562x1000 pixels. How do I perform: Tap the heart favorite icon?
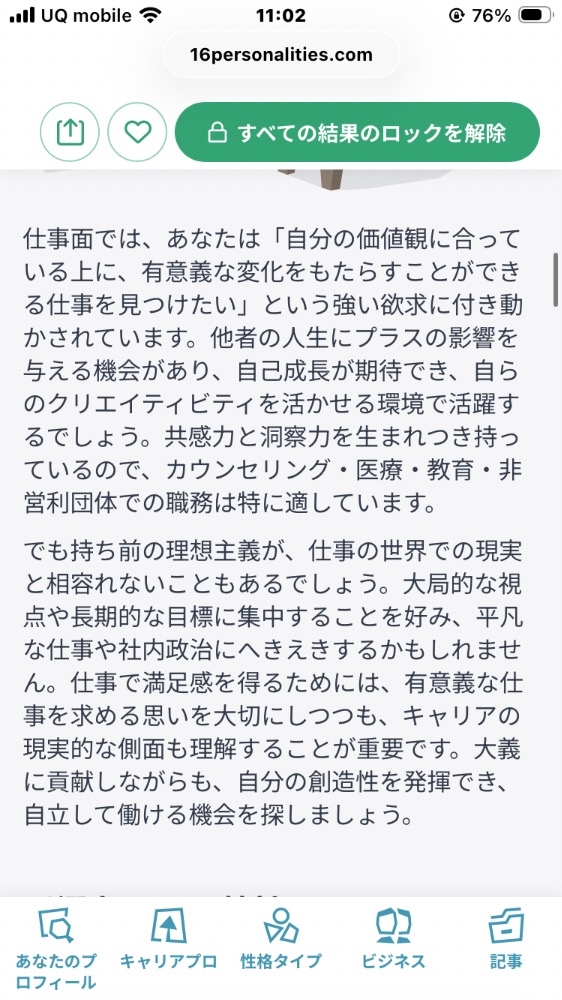137,132
